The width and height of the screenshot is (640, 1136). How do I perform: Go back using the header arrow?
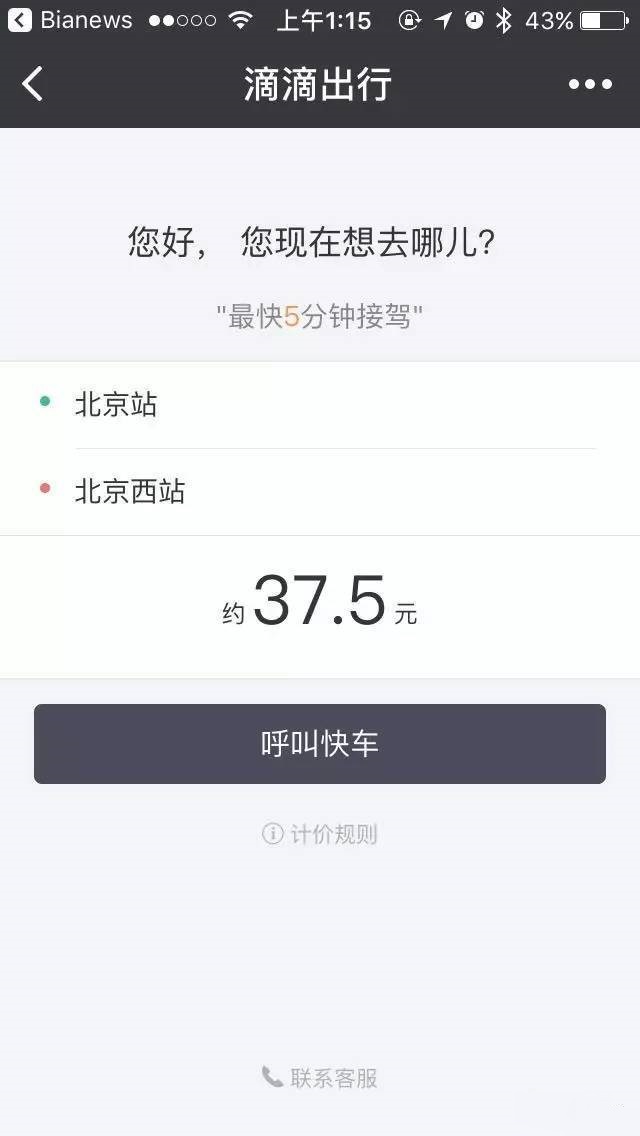tap(33, 83)
